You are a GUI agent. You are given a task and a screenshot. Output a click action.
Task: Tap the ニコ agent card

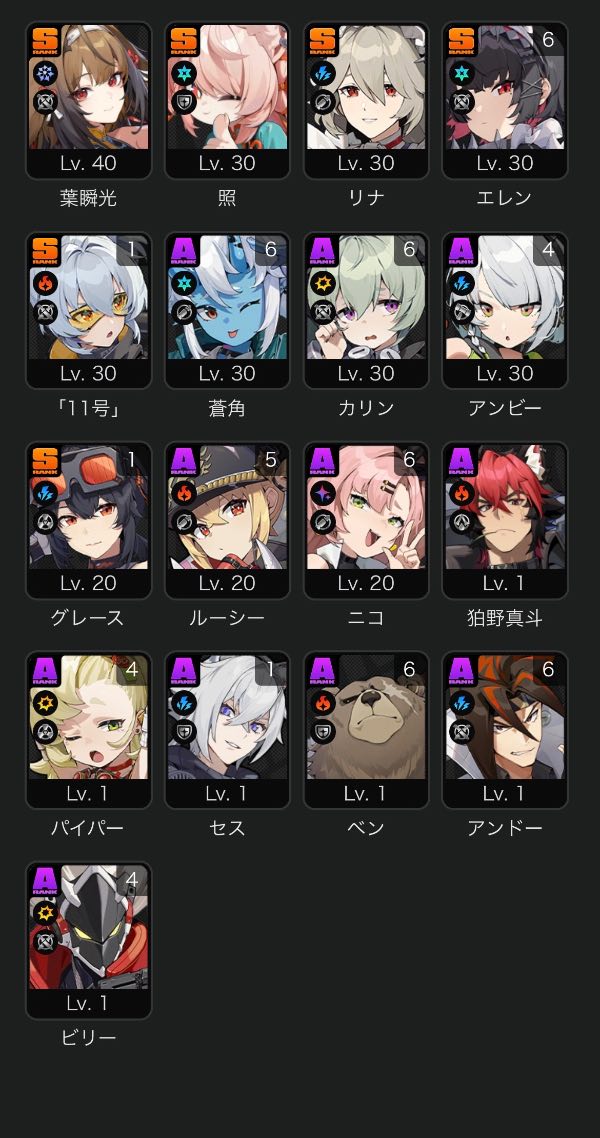[x=366, y=520]
